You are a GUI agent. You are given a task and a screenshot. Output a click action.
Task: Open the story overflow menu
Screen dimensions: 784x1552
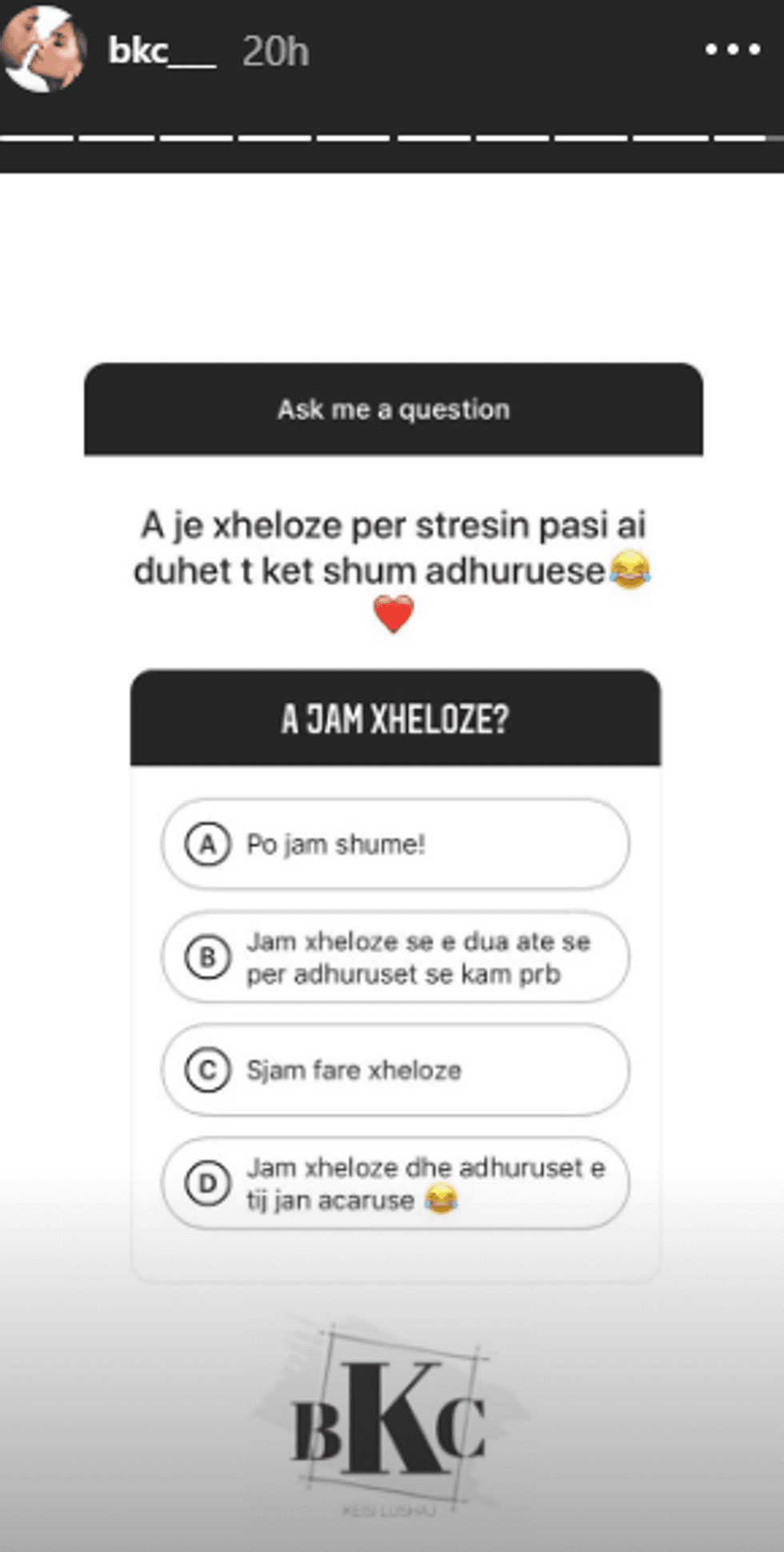(732, 50)
